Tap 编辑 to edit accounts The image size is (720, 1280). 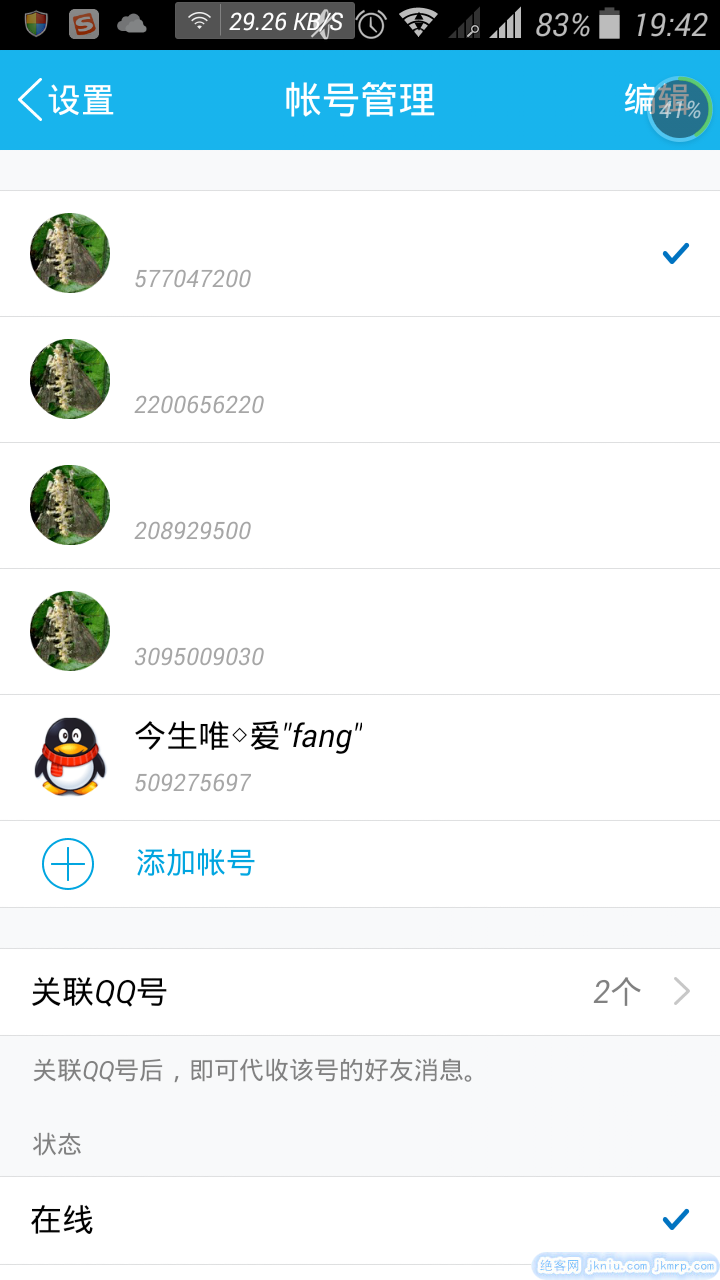tap(656, 100)
